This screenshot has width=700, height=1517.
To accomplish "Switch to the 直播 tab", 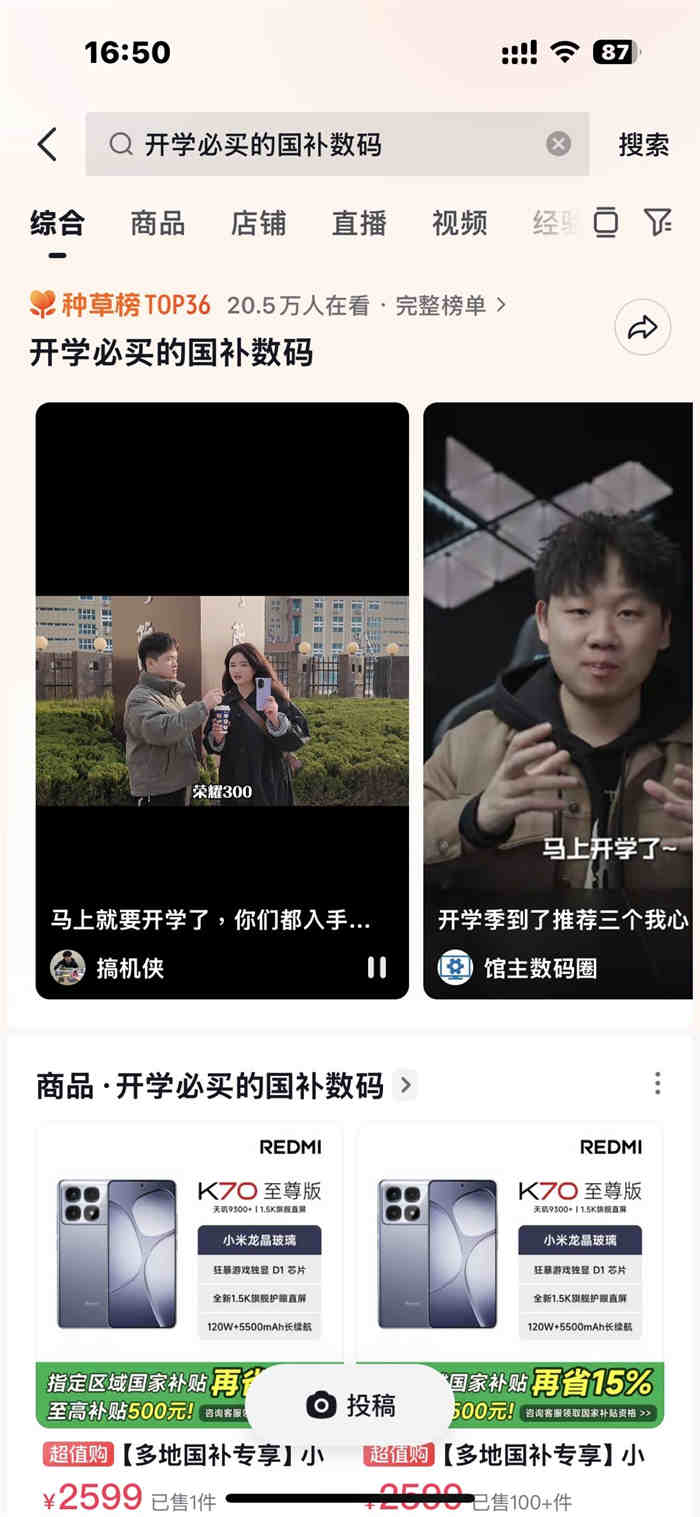I will pyautogui.click(x=359, y=223).
